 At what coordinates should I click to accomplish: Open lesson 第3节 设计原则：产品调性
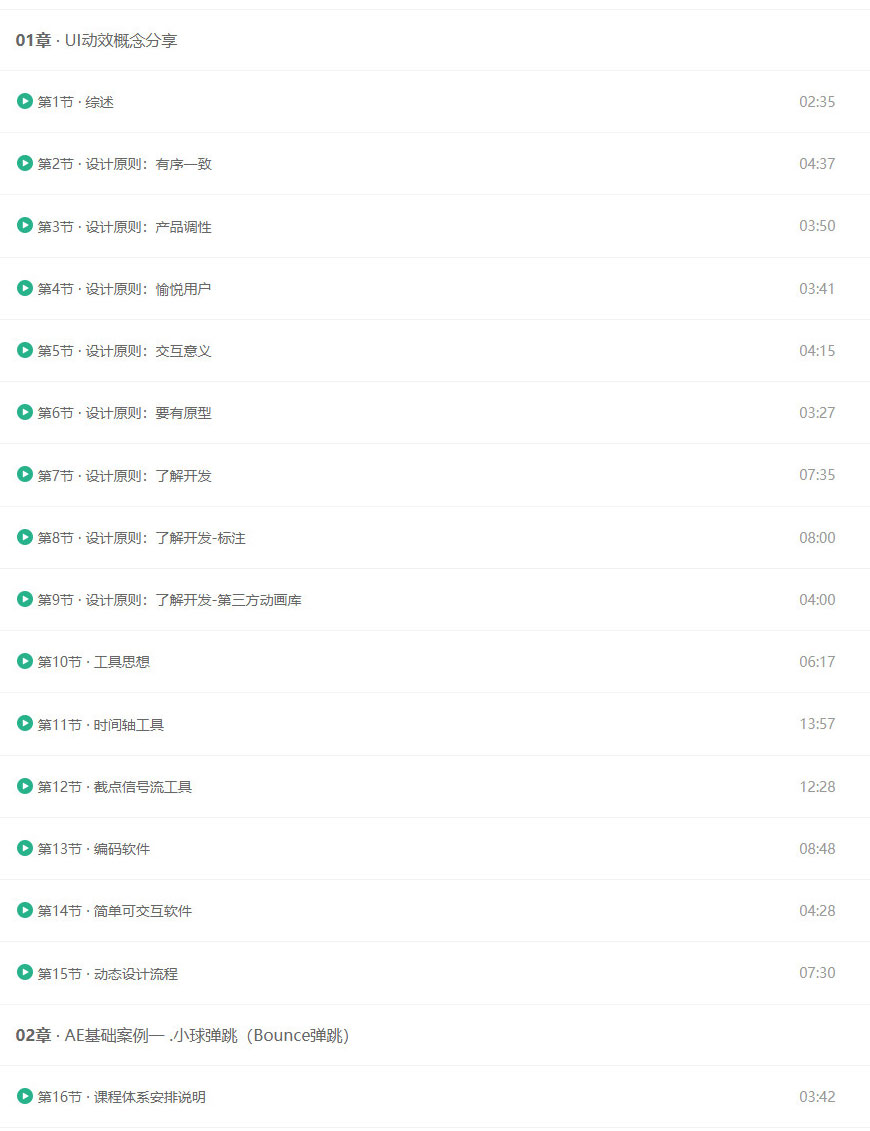point(124,227)
